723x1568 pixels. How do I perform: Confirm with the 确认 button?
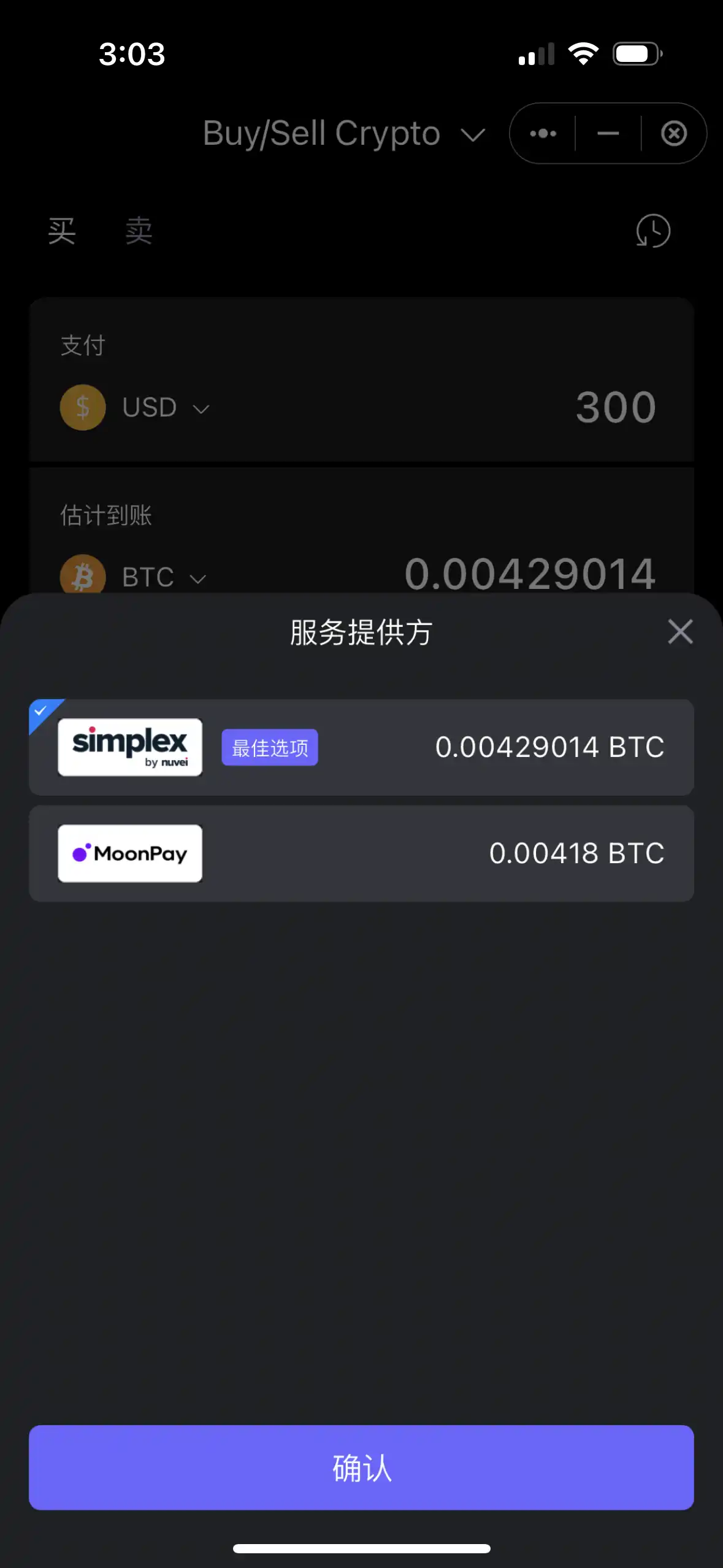(361, 1467)
